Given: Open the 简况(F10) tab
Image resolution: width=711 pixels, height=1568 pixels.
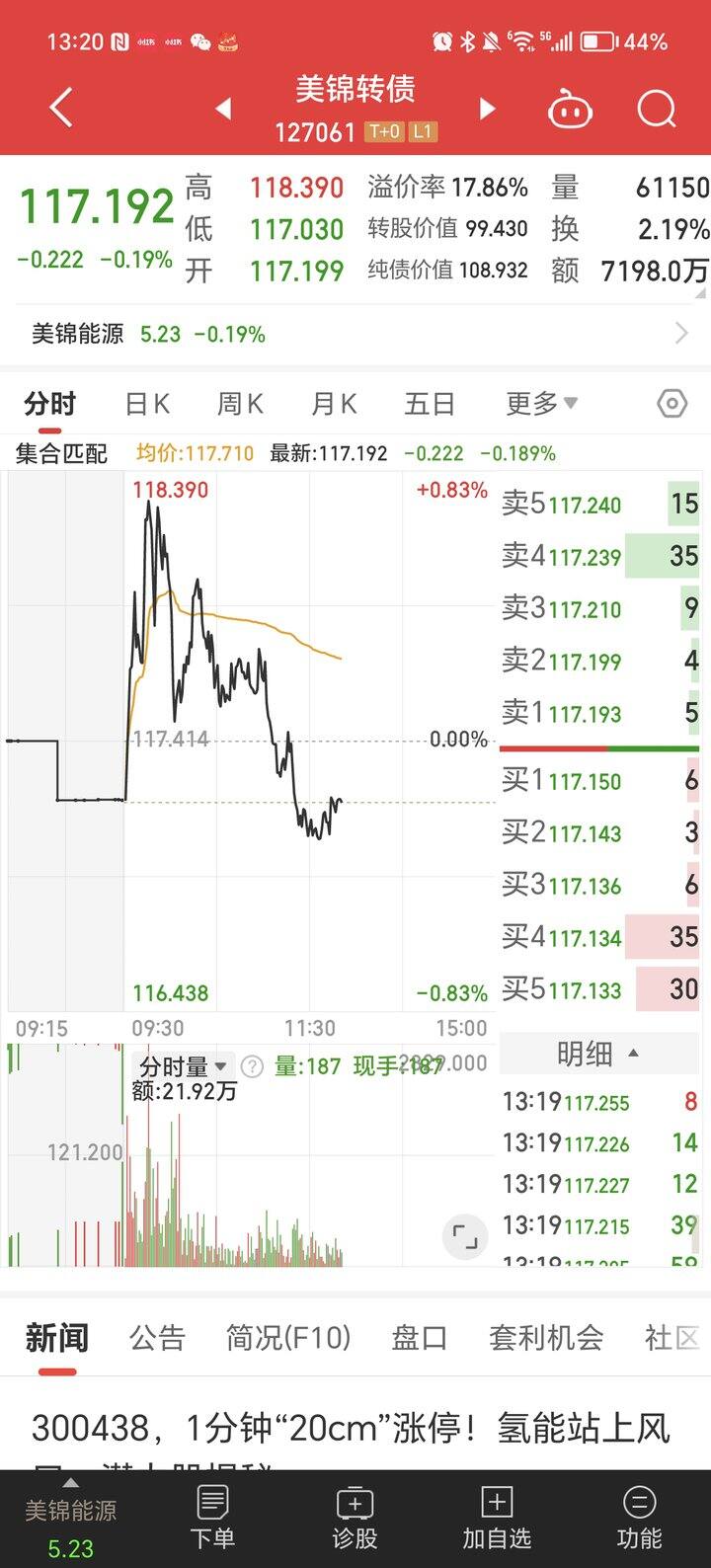Looking at the screenshot, I should pyautogui.click(x=288, y=1338).
